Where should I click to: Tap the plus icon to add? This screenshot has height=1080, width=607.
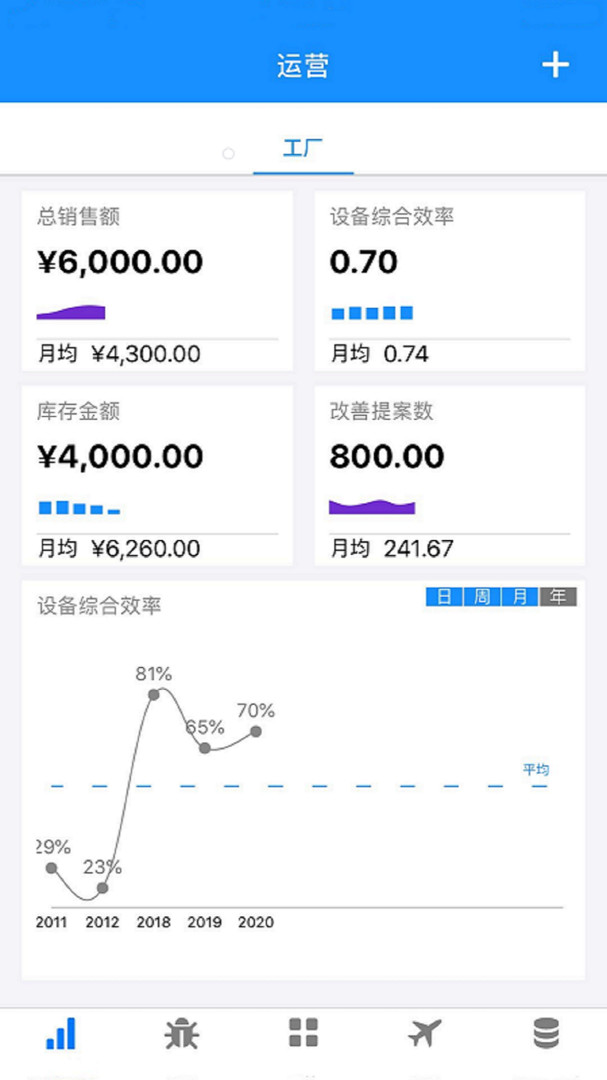[555, 65]
